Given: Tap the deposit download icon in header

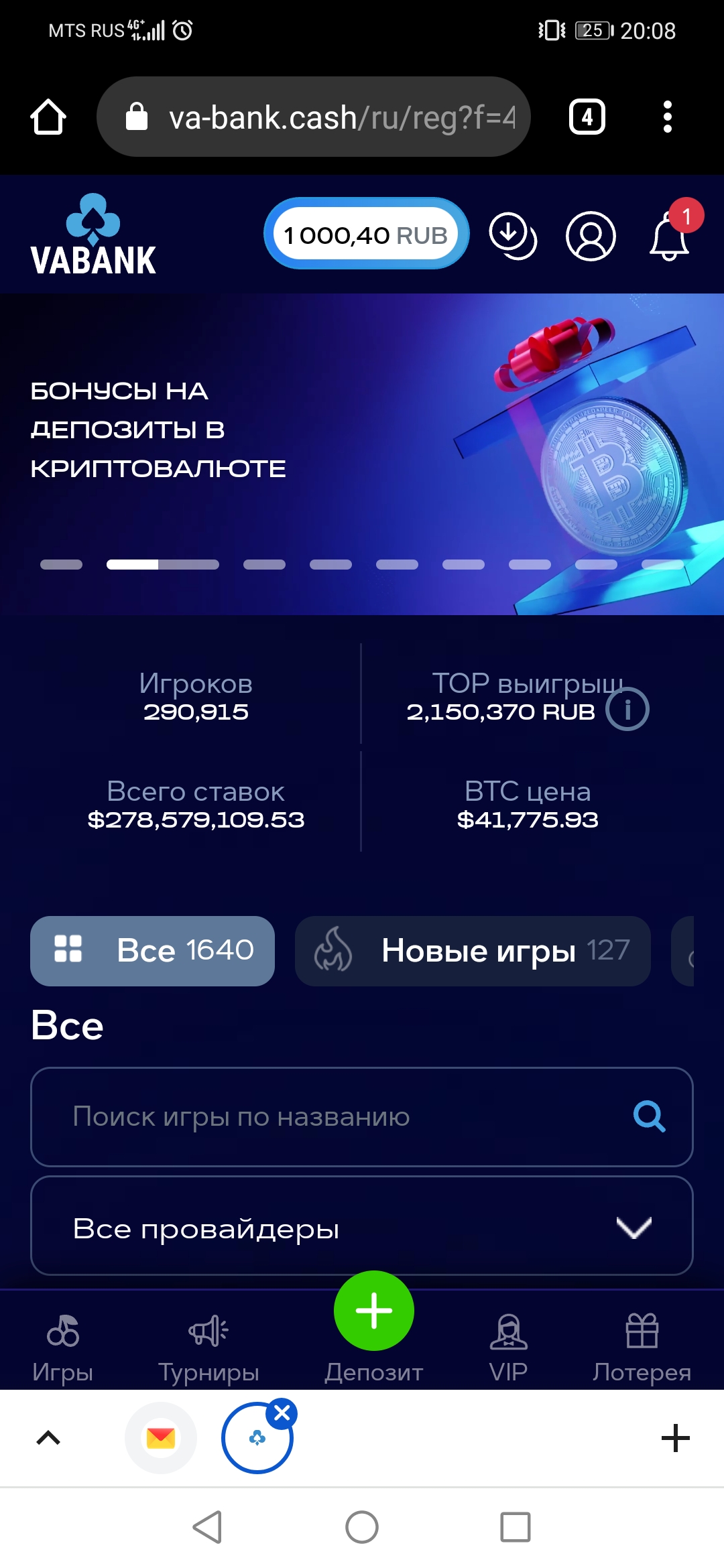Looking at the screenshot, I should coord(512,235).
